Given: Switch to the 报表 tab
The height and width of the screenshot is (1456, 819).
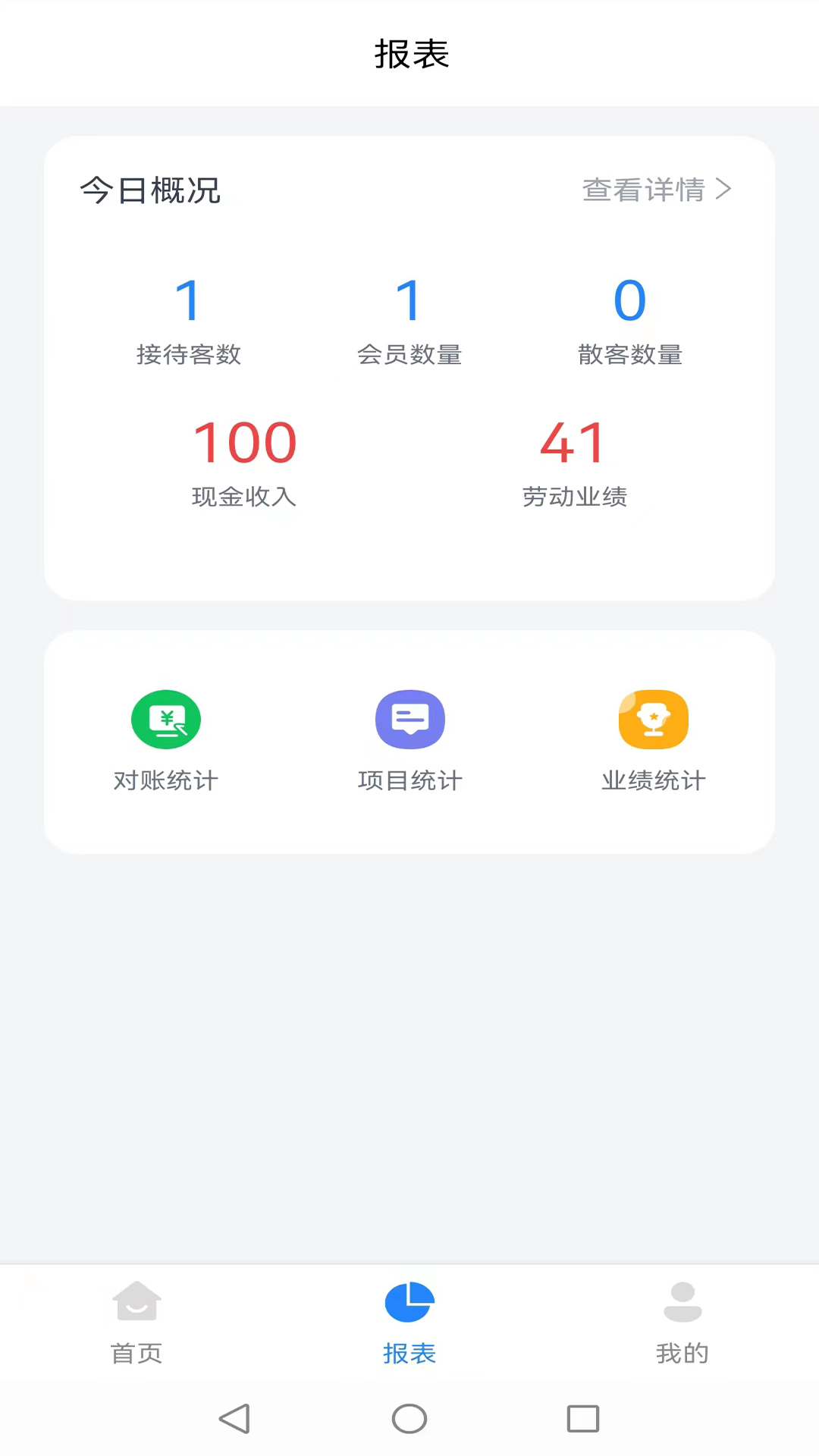Looking at the screenshot, I should click(x=409, y=1323).
